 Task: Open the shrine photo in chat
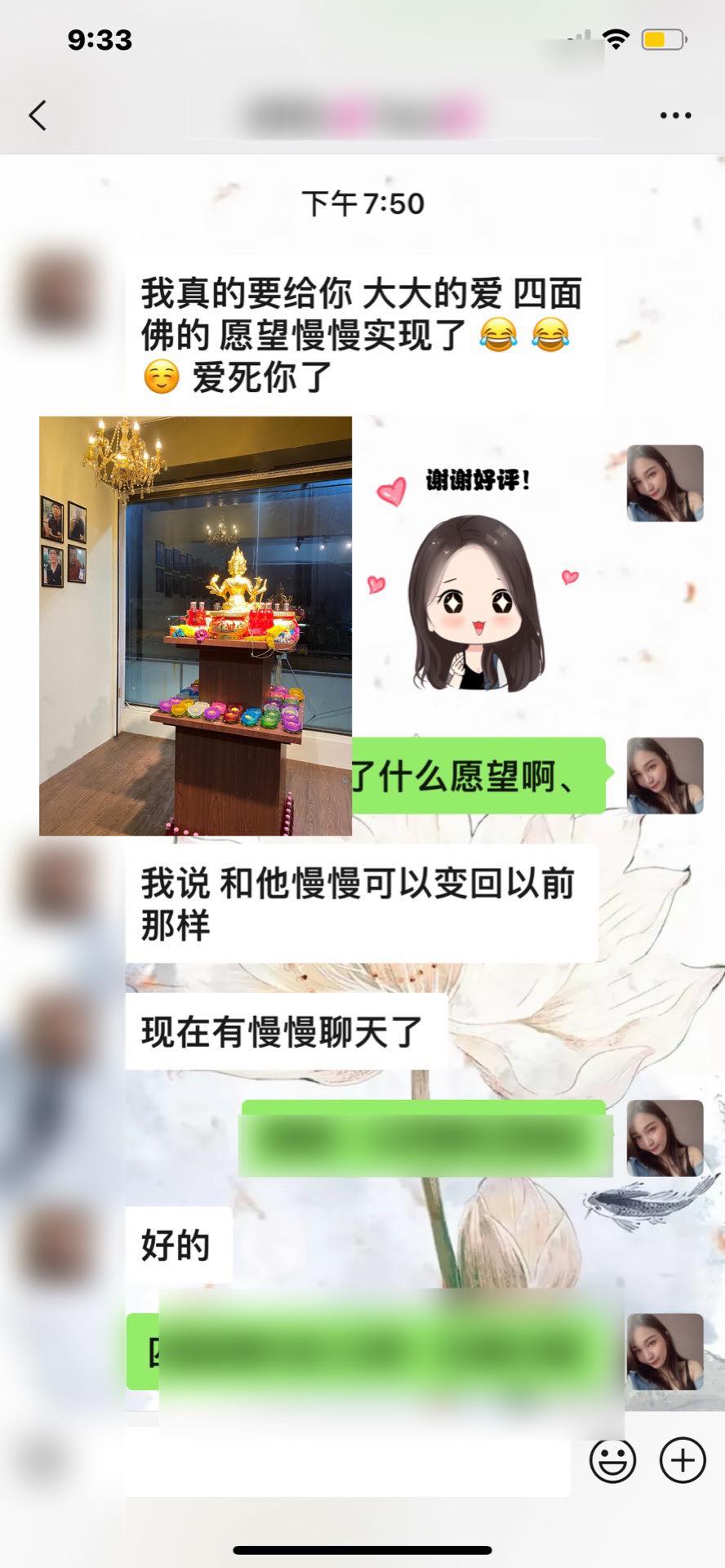point(195,626)
